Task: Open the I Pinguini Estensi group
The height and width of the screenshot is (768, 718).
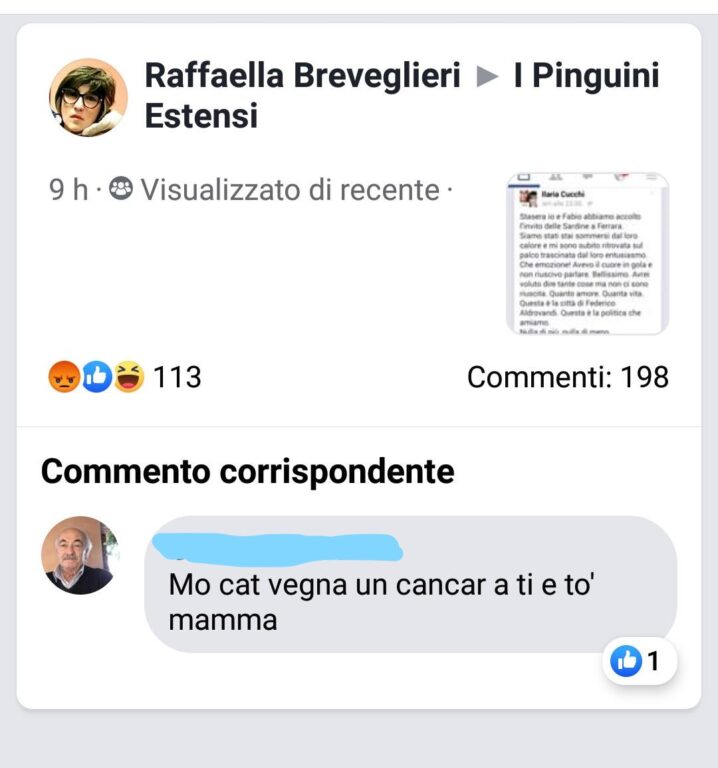Action: 586,76
